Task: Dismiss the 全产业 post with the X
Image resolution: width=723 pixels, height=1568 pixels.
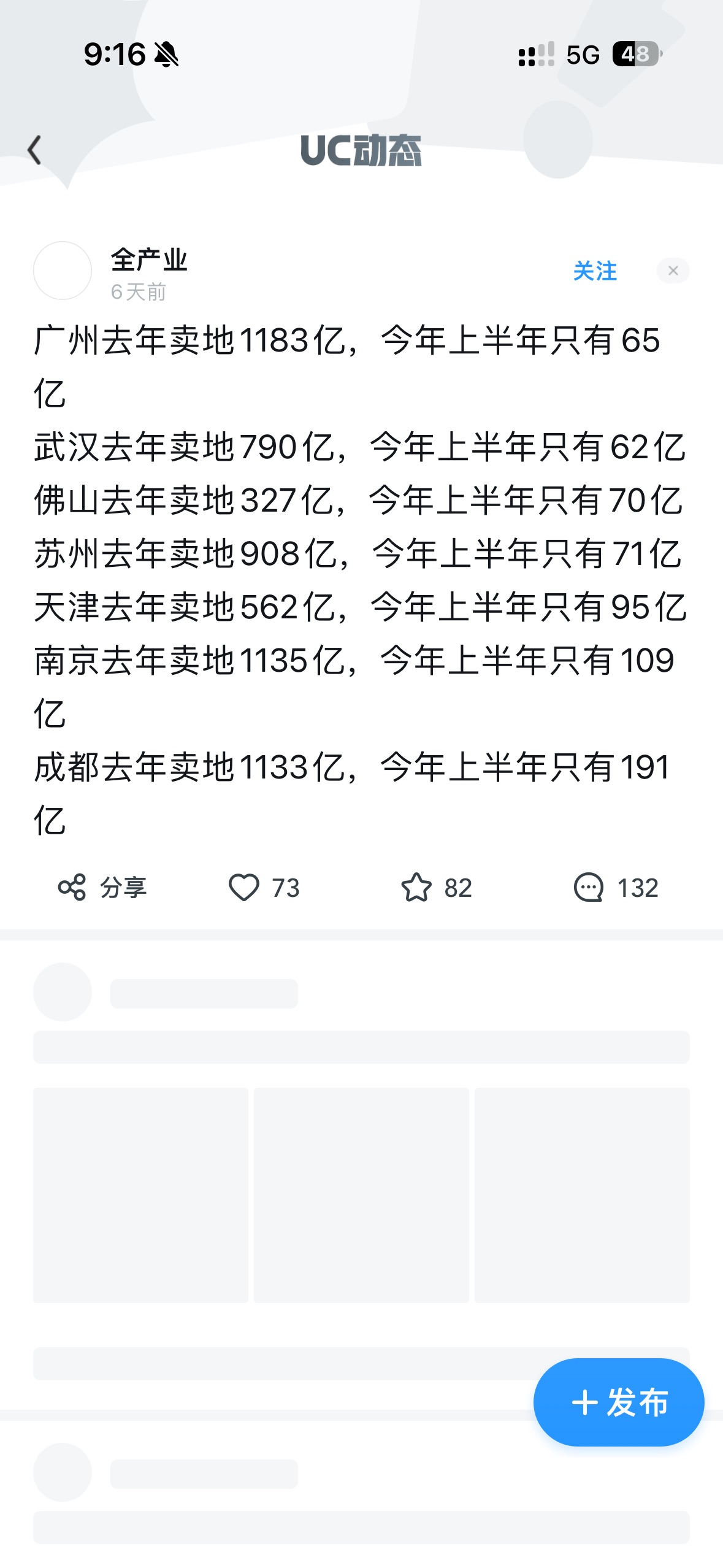Action: point(673,271)
